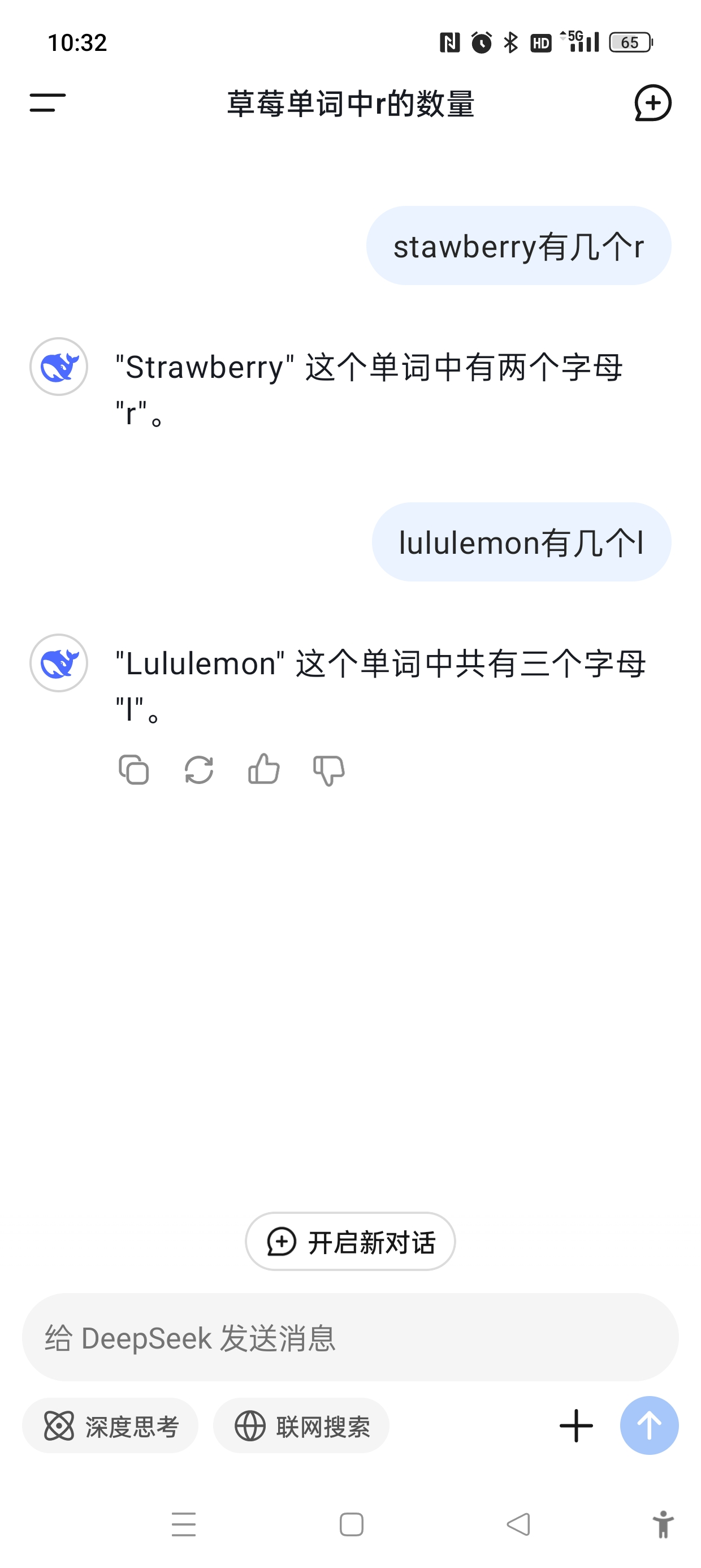Enable 联网搜索 option
701x1568 pixels.
pos(301,1426)
